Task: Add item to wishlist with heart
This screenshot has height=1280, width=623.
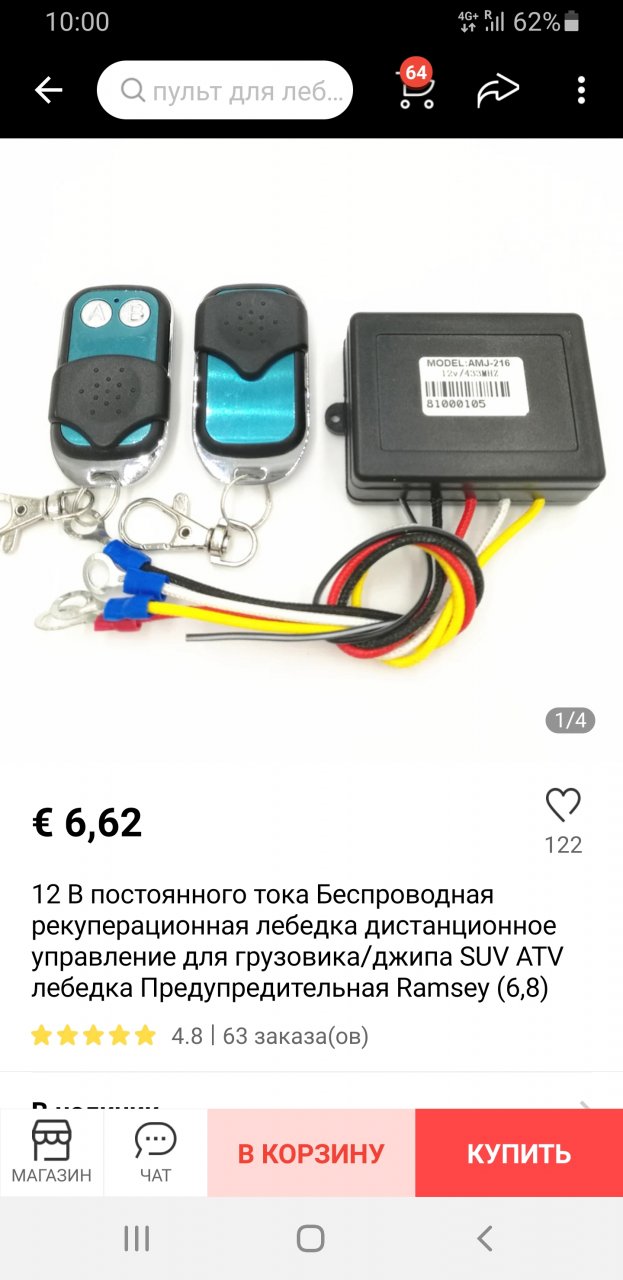Action: (x=563, y=805)
